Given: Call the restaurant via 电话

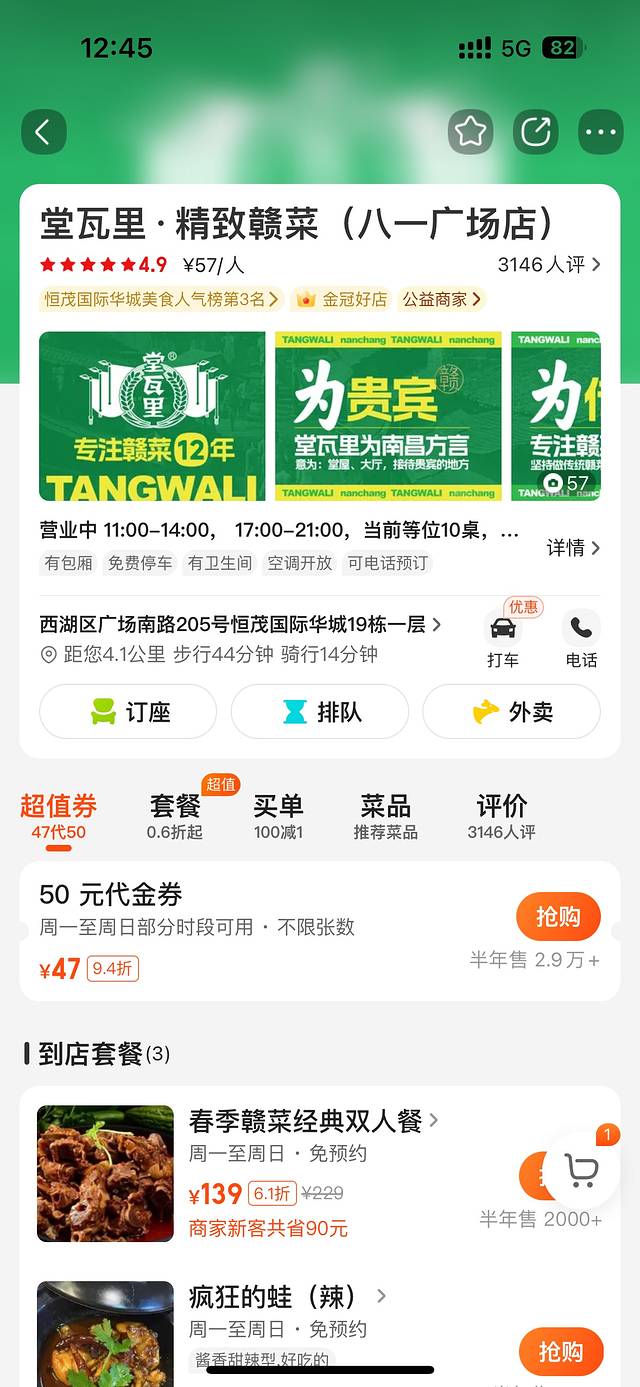Looking at the screenshot, I should 581,639.
